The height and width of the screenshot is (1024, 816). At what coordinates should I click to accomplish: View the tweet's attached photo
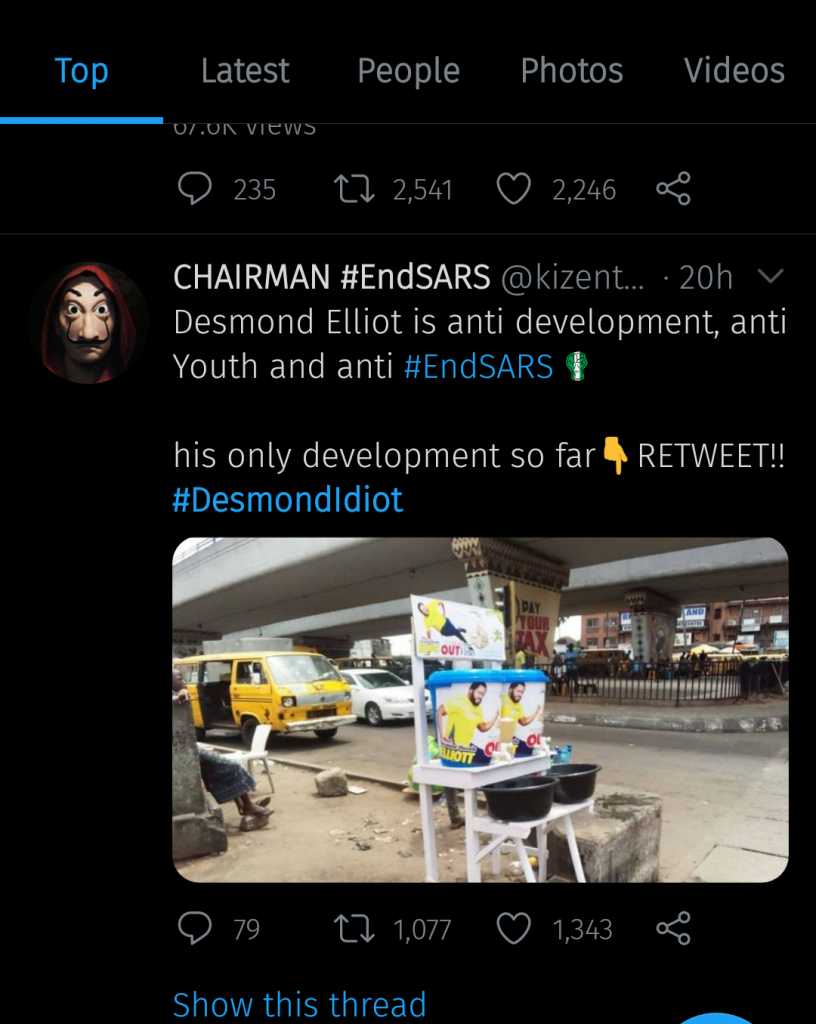[480, 710]
